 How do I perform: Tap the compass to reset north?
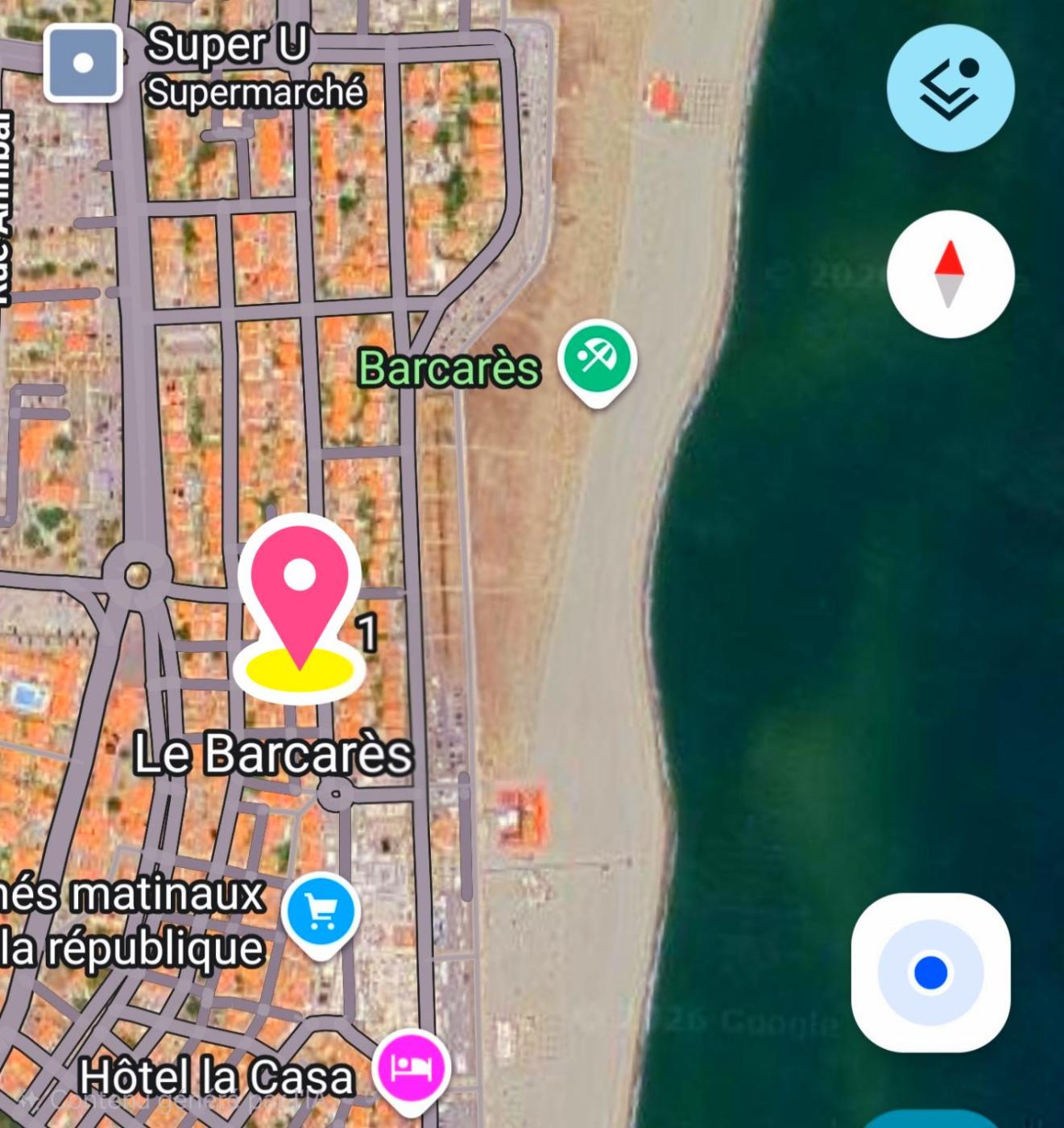pyautogui.click(x=950, y=274)
